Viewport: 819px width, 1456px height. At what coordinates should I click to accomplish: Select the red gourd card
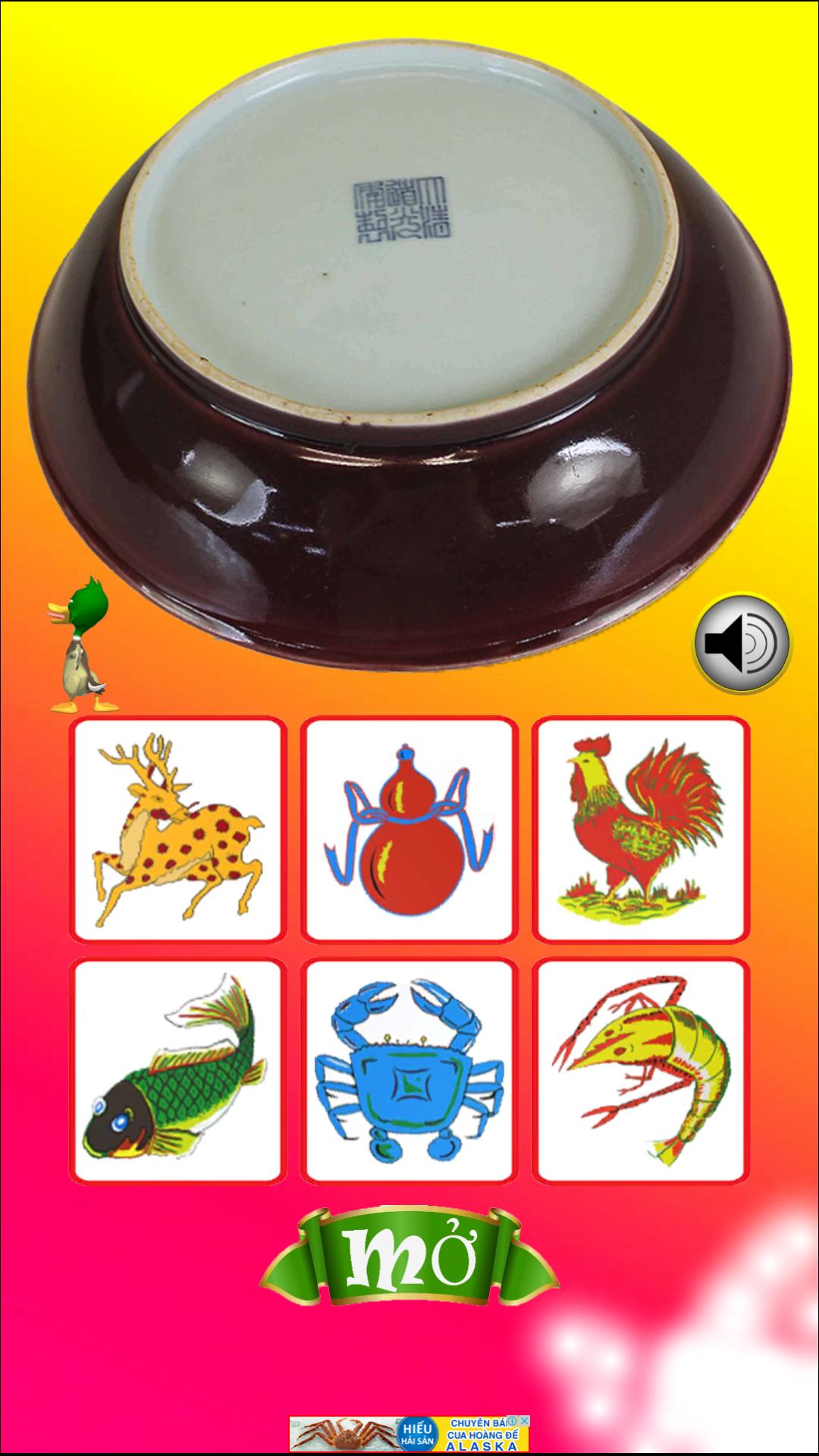coord(409,830)
